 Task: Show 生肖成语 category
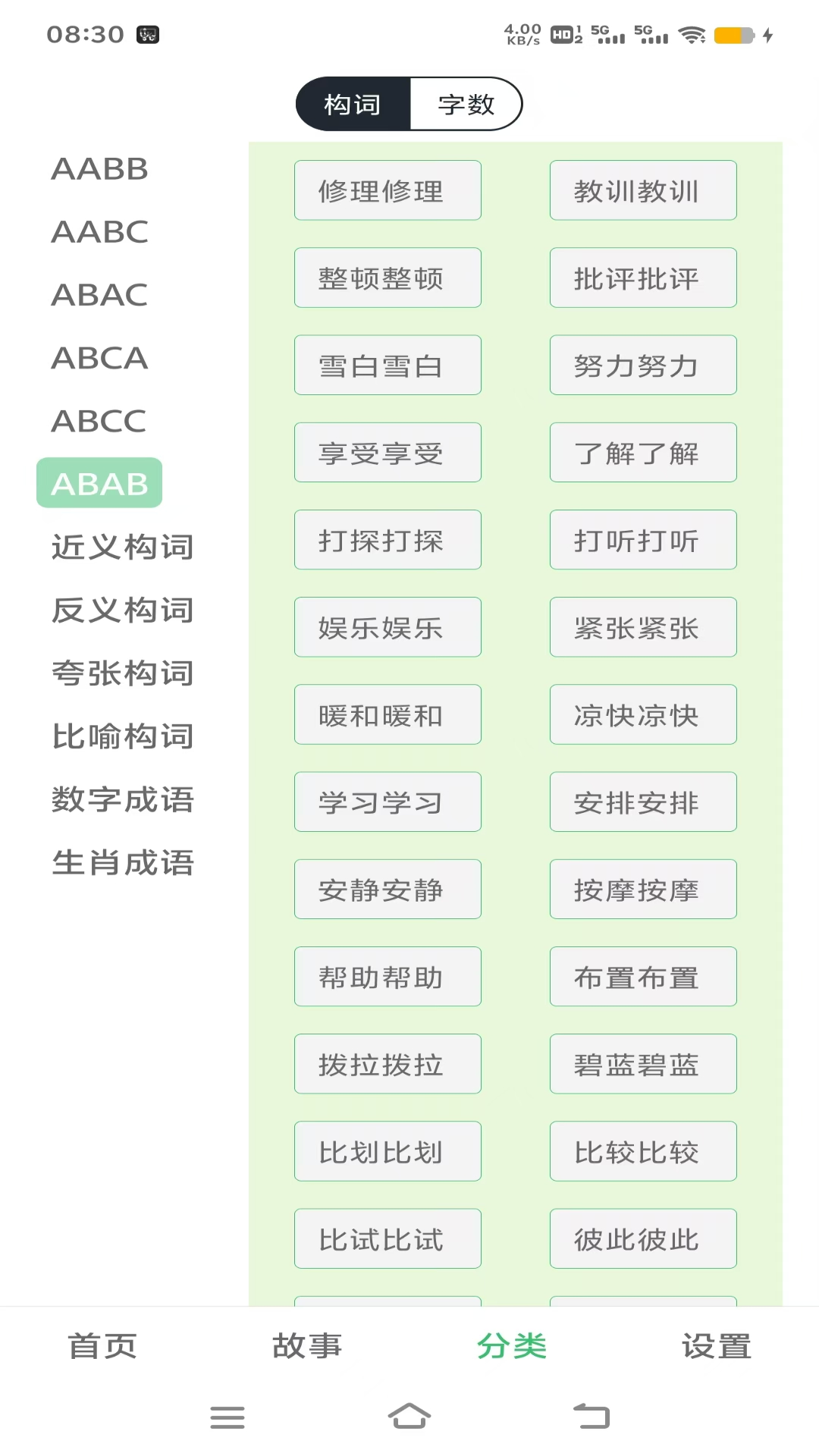coord(123,862)
